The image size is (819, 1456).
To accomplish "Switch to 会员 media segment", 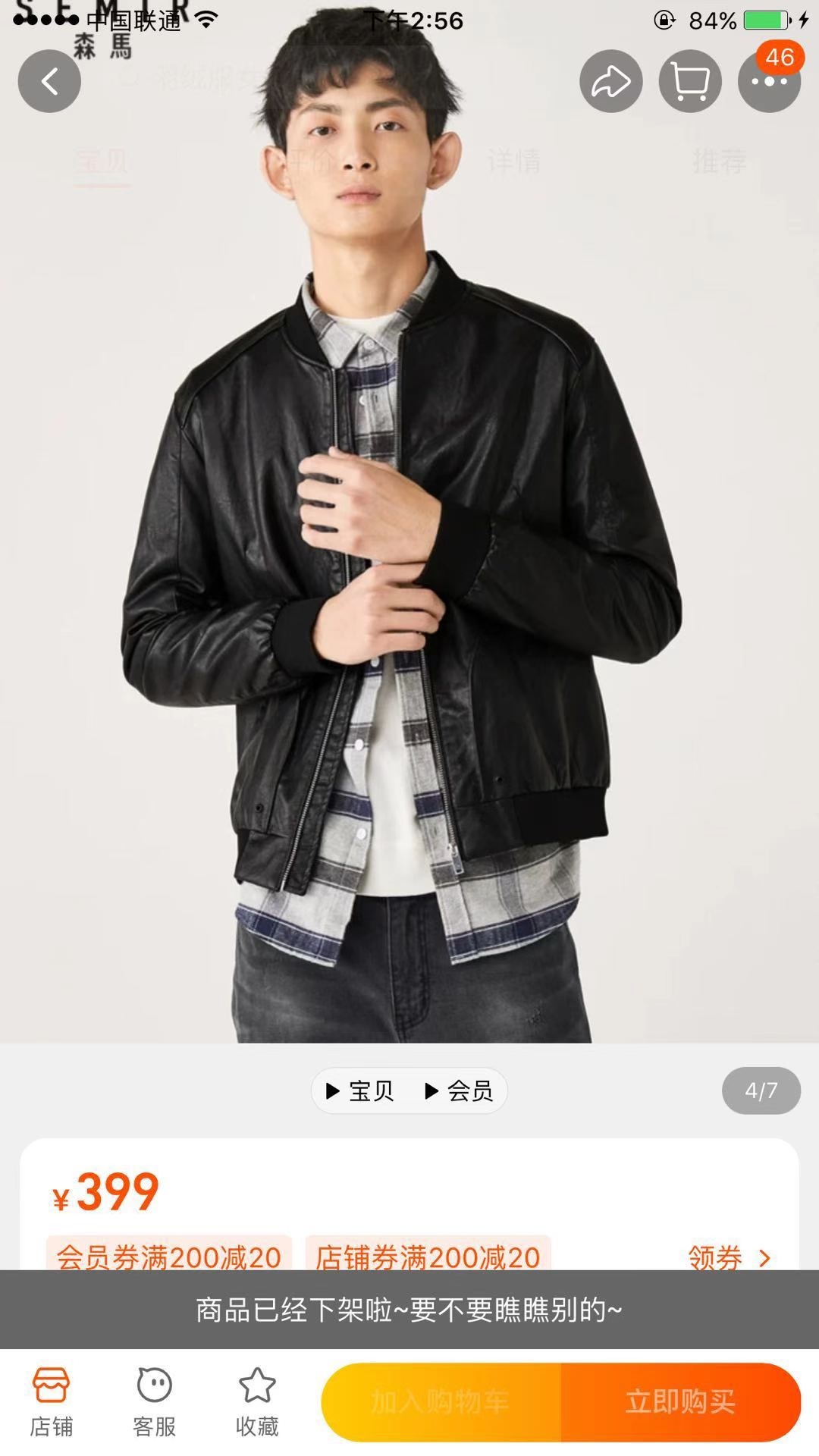I will [x=460, y=1090].
